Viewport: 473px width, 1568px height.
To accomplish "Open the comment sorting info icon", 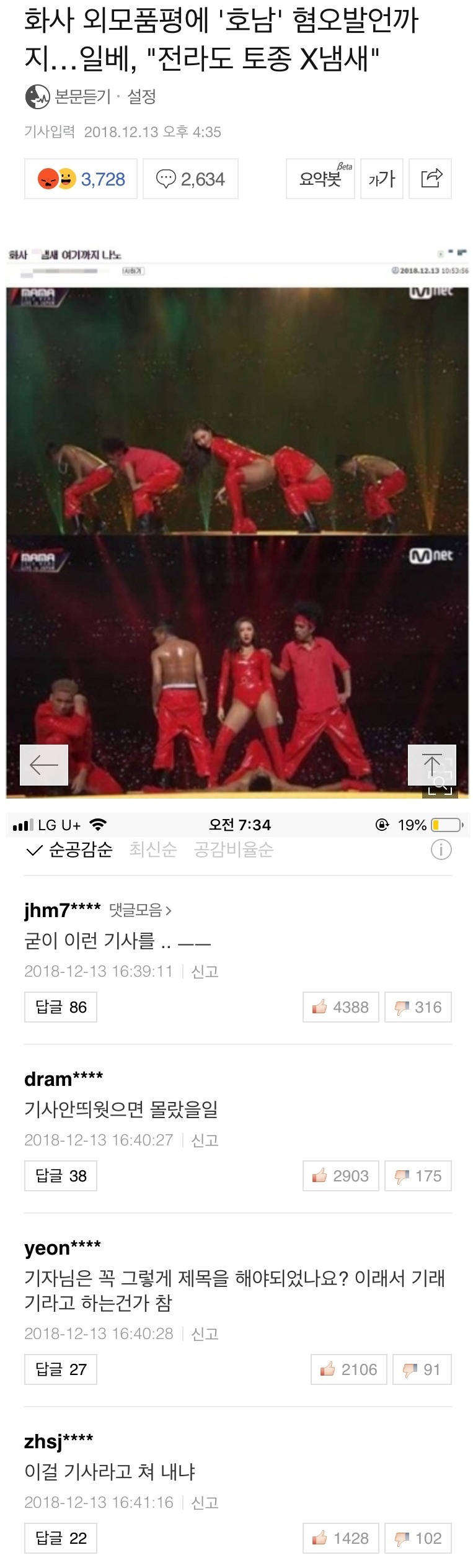I will (441, 849).
